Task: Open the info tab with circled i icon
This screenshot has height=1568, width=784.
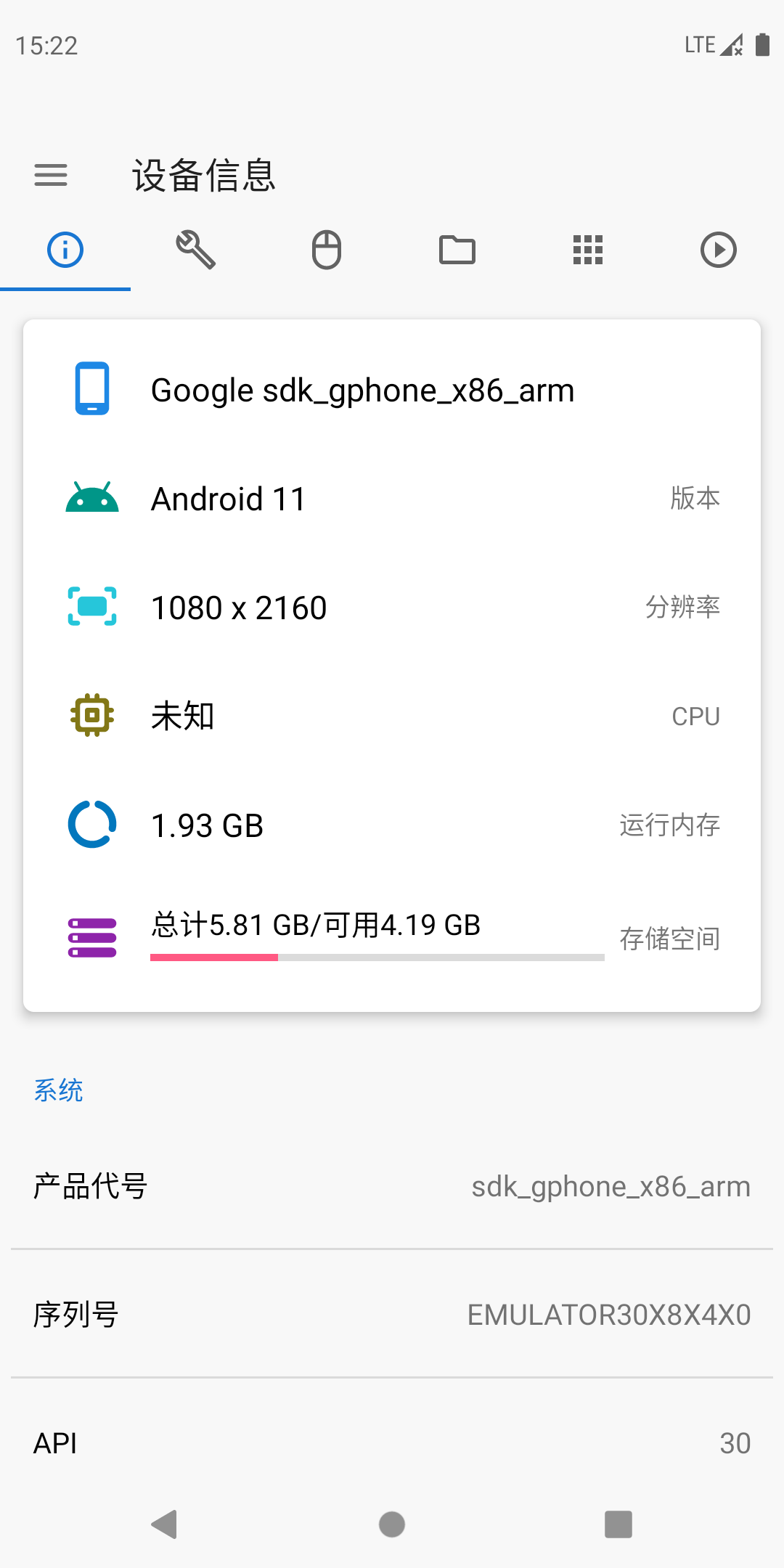Action: click(x=65, y=250)
